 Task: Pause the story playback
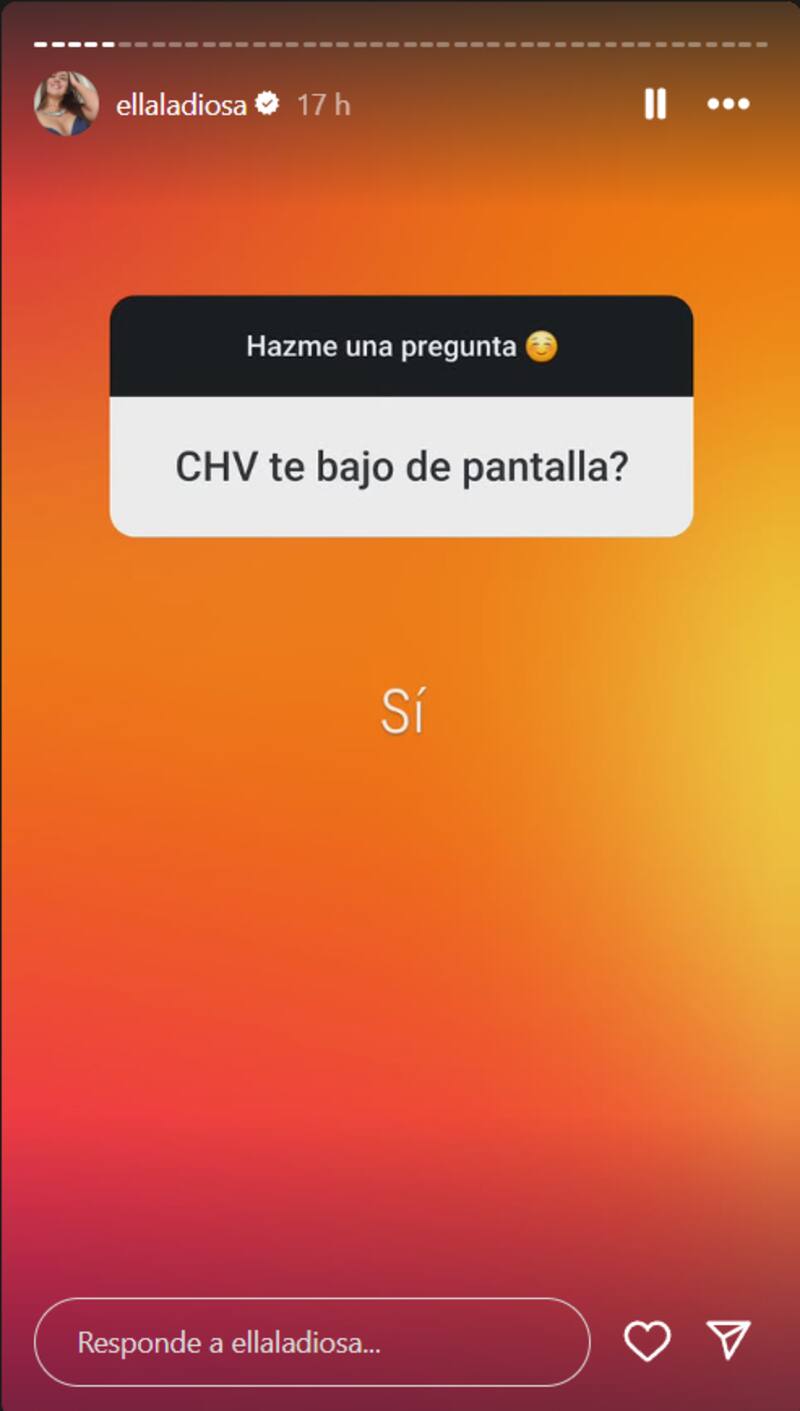pyautogui.click(x=655, y=104)
